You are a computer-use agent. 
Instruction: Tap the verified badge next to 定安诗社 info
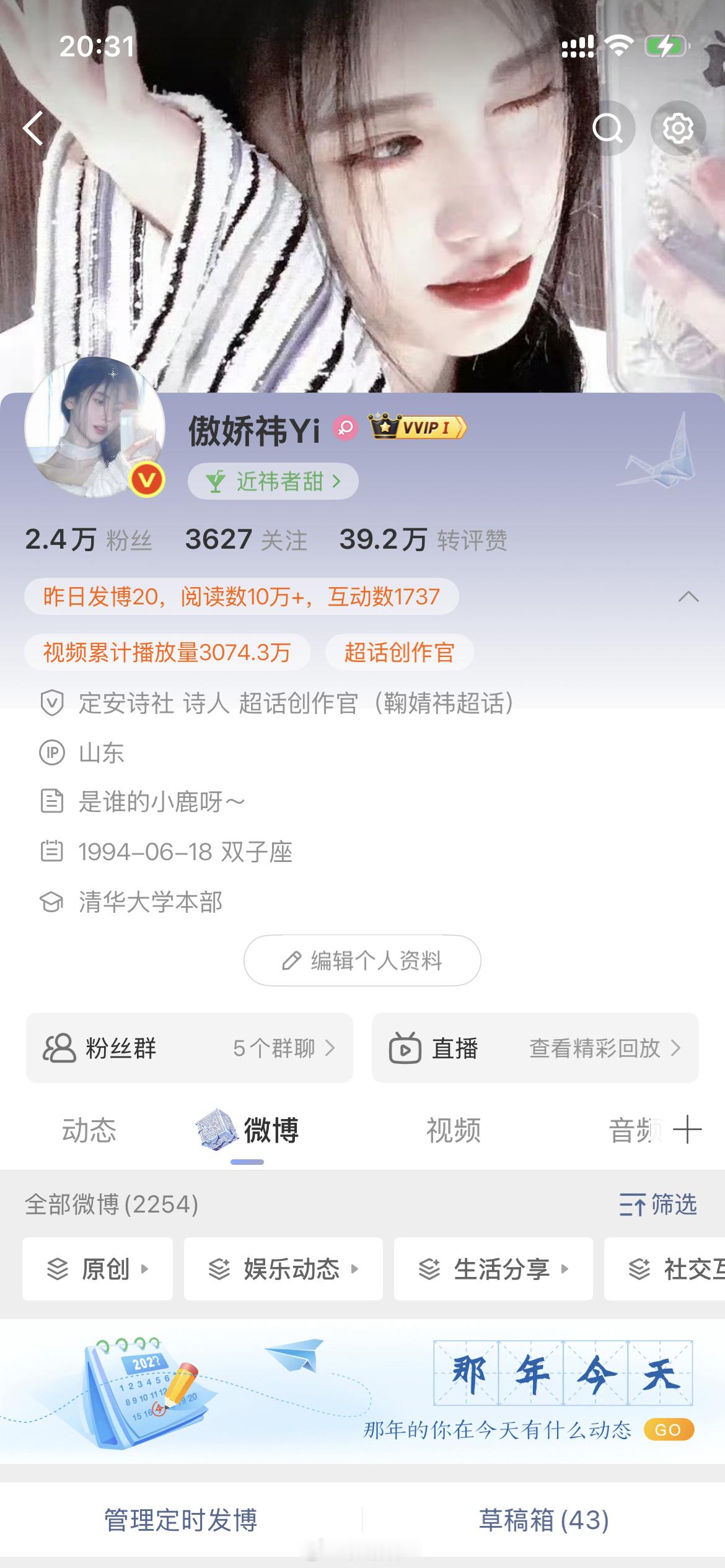pyautogui.click(x=52, y=703)
